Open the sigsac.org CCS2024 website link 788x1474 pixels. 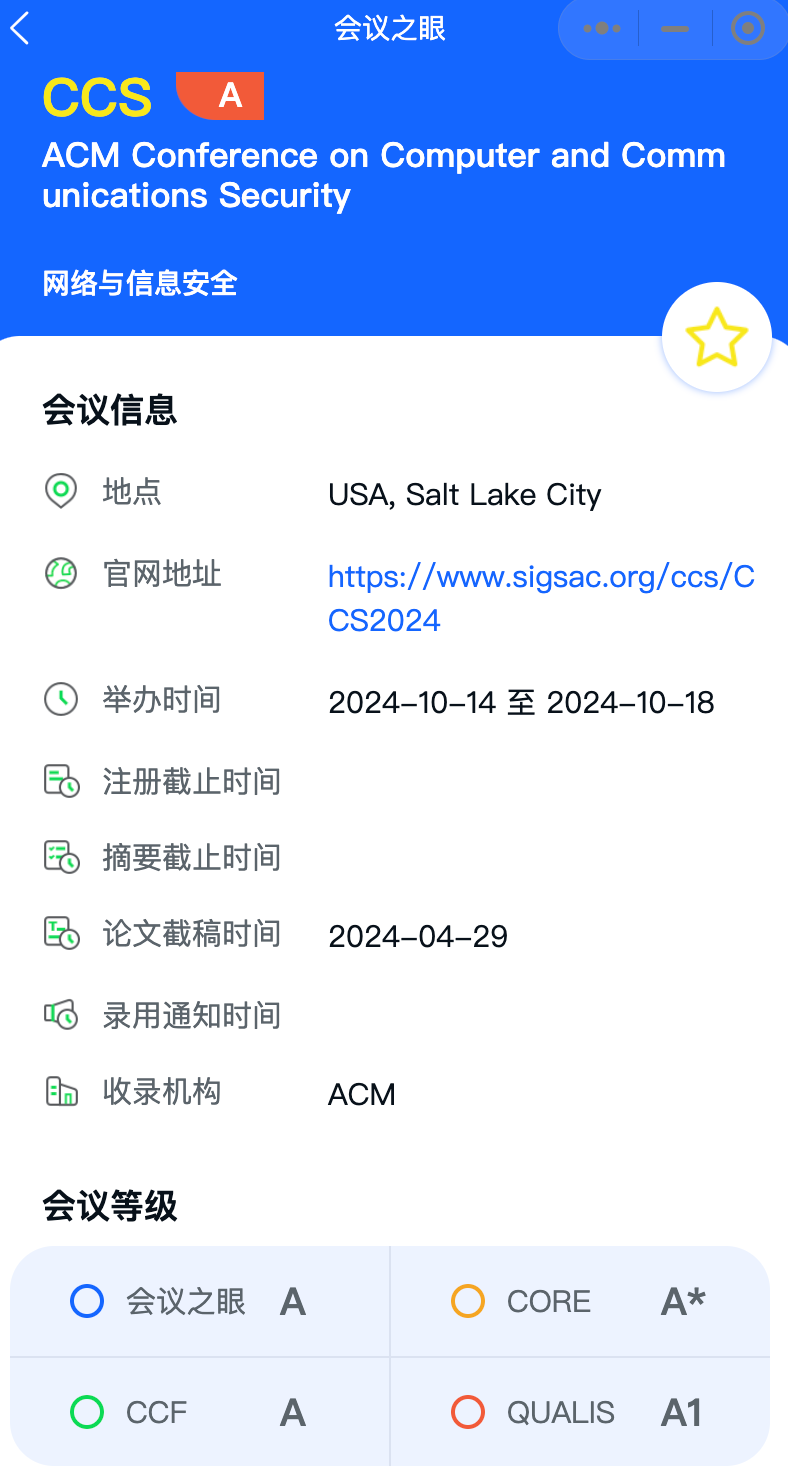point(540,598)
